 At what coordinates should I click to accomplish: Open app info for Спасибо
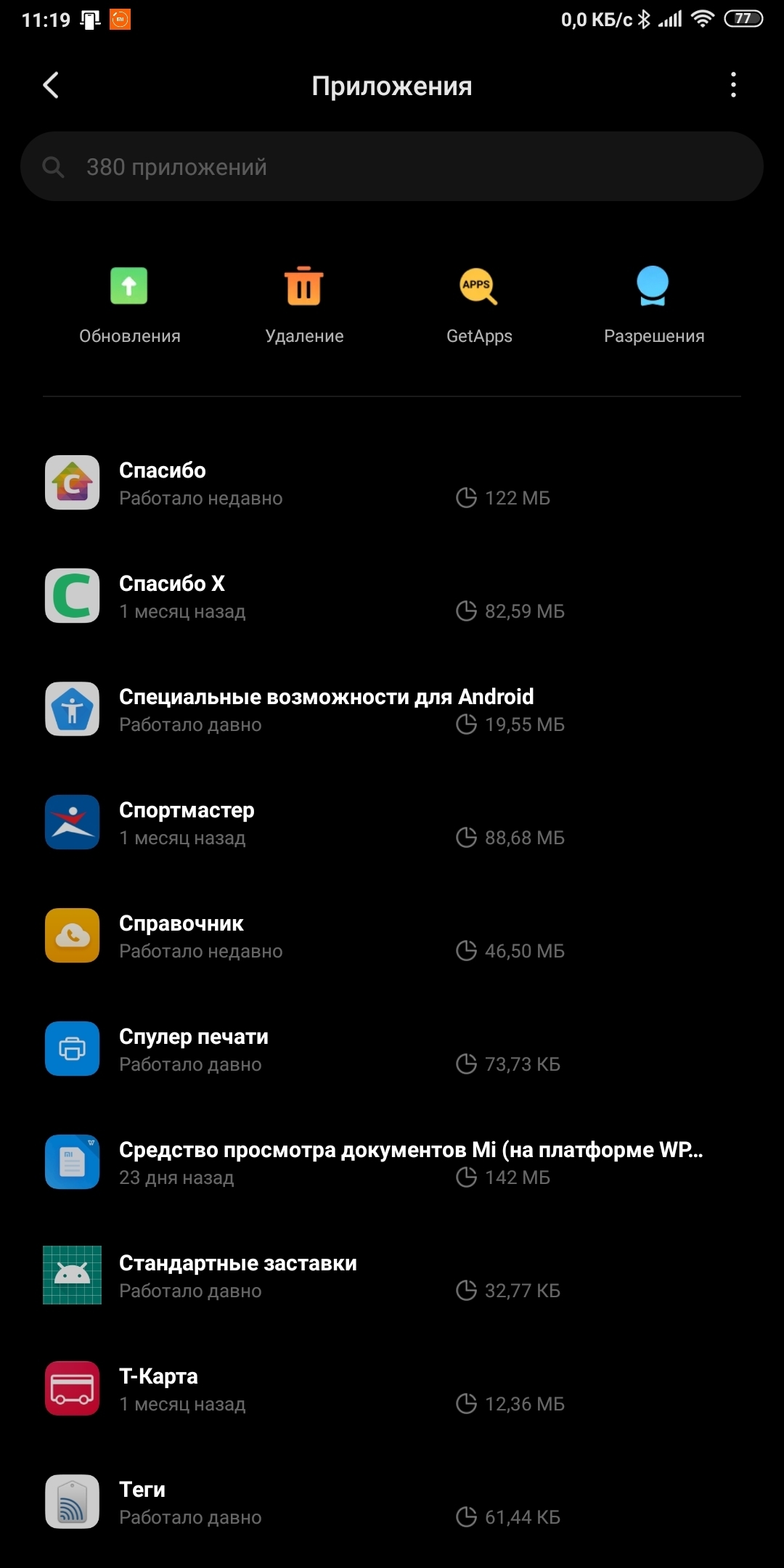pyautogui.click(x=392, y=483)
